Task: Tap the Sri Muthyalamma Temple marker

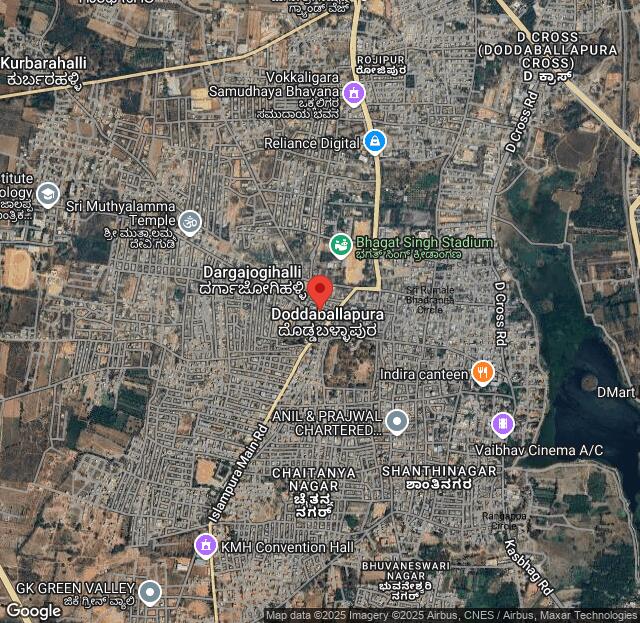Action: tap(189, 221)
